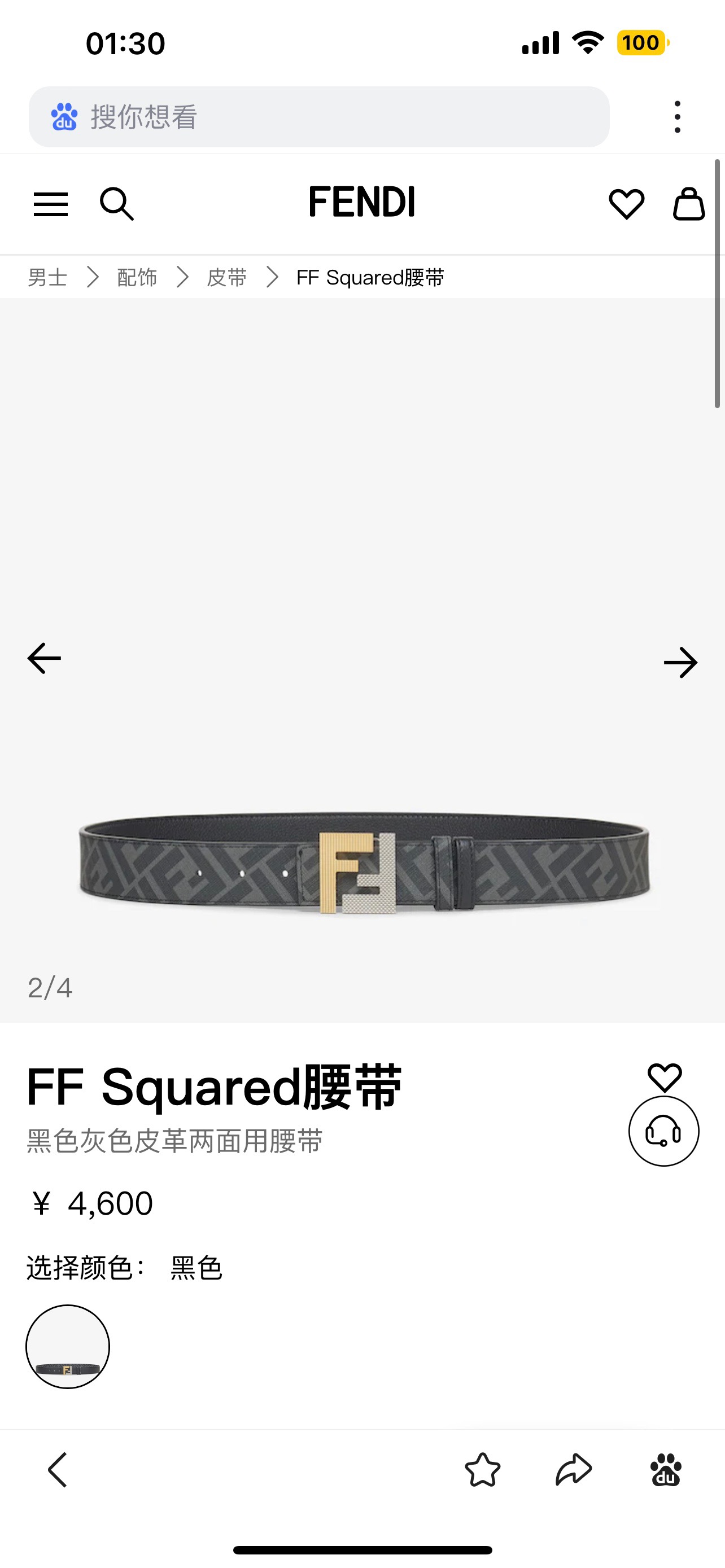
Task: Bookmark this page with the star
Action: click(482, 1470)
